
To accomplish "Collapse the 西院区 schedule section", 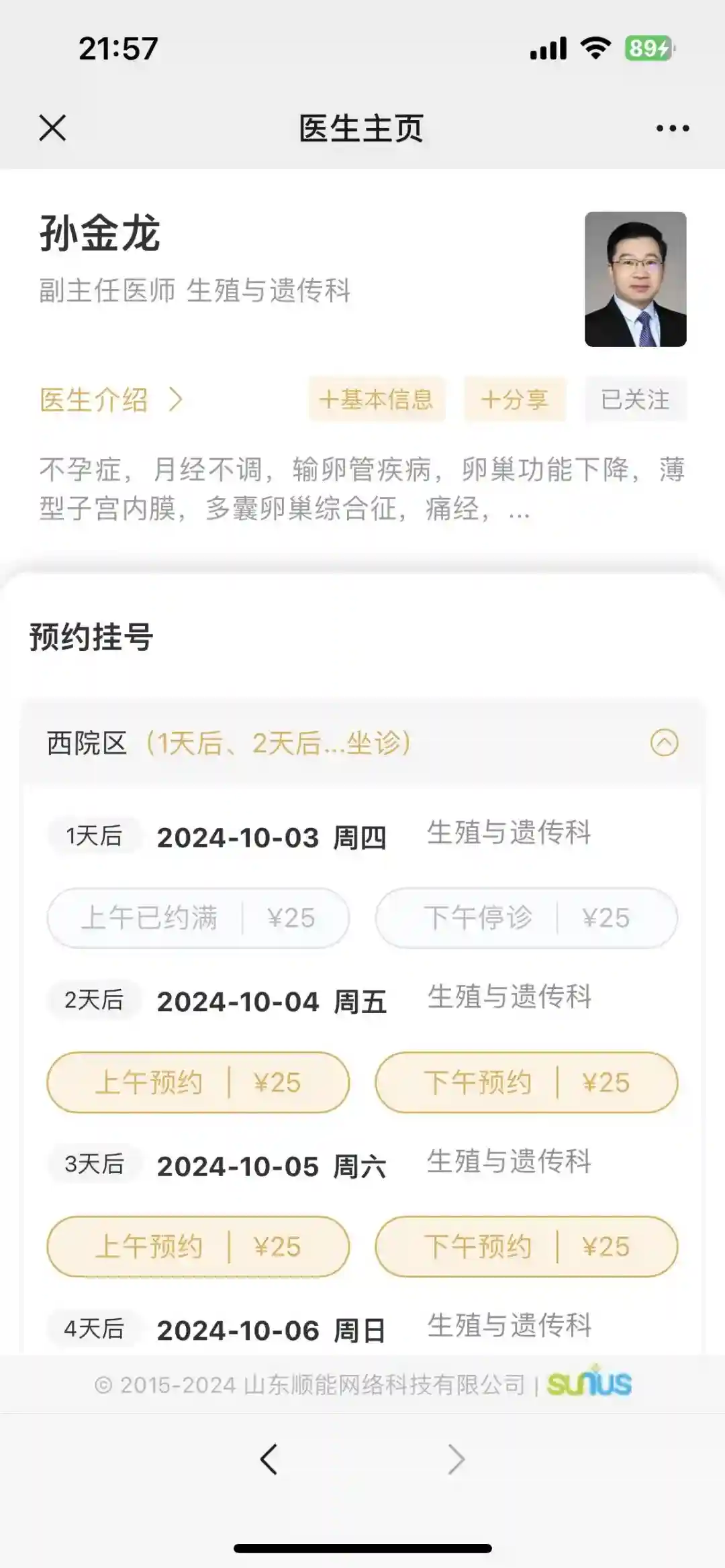I will pyautogui.click(x=664, y=743).
